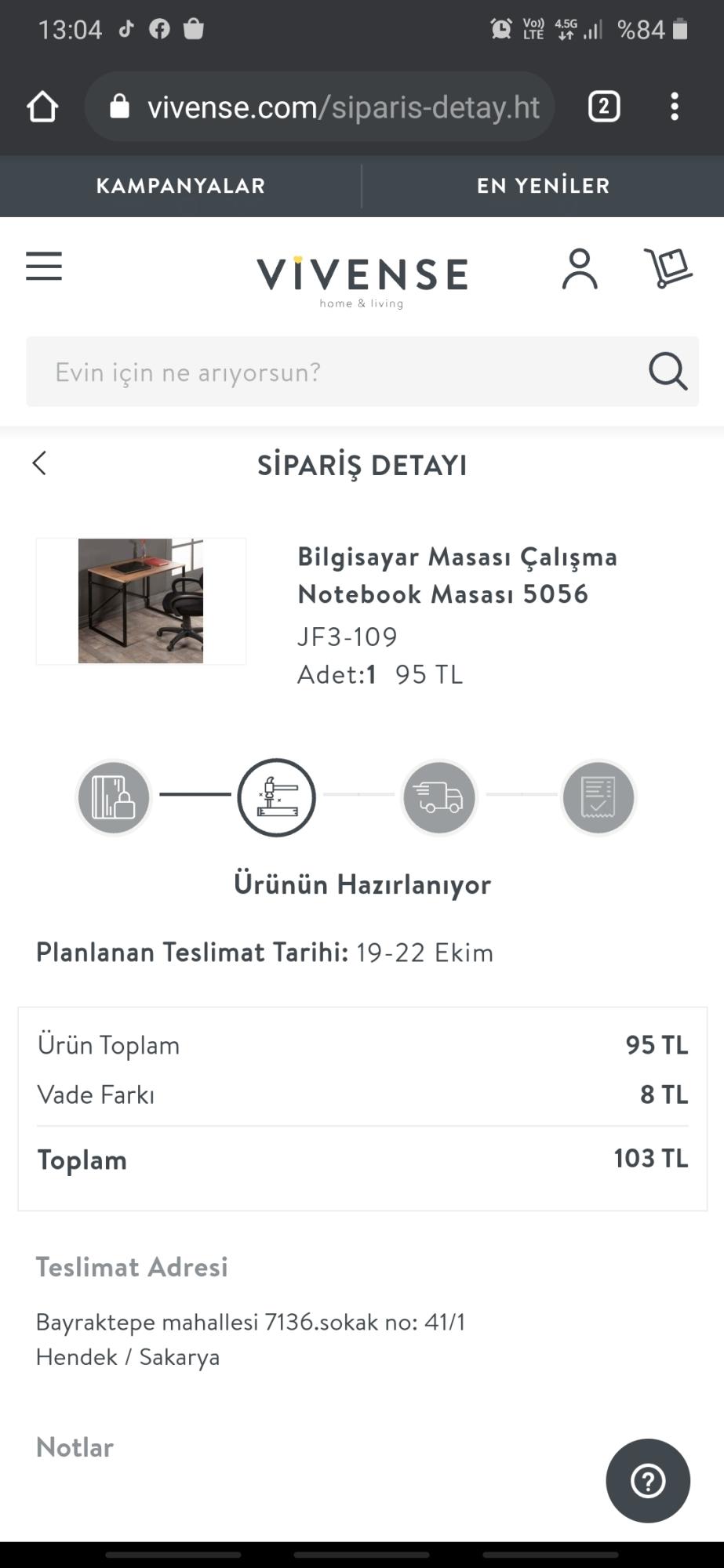Tap the vivense.com address bar
Screen dimensions: 724x1568
[319, 107]
